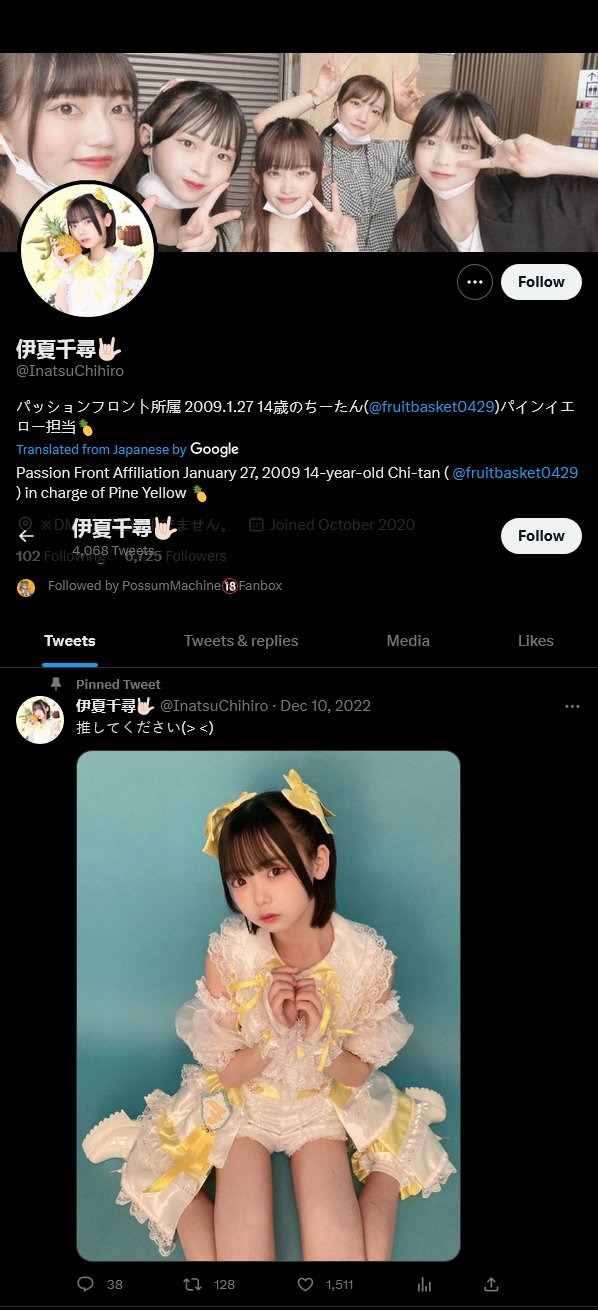Open the profile's three-dot more options

[x=475, y=282]
